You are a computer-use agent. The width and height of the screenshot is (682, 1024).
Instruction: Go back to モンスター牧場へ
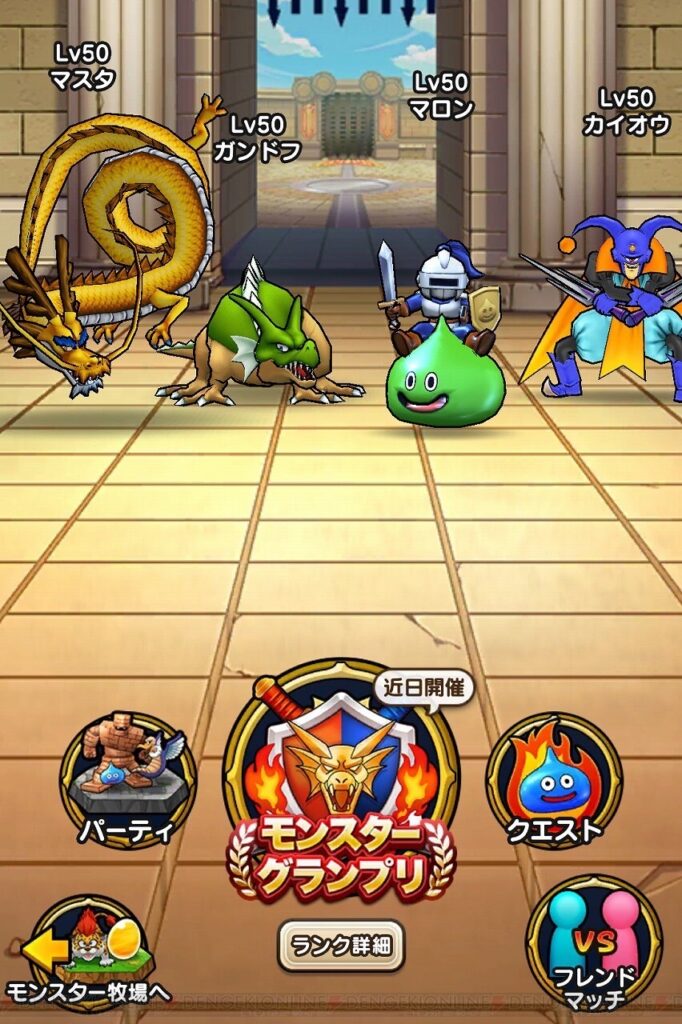point(88,957)
